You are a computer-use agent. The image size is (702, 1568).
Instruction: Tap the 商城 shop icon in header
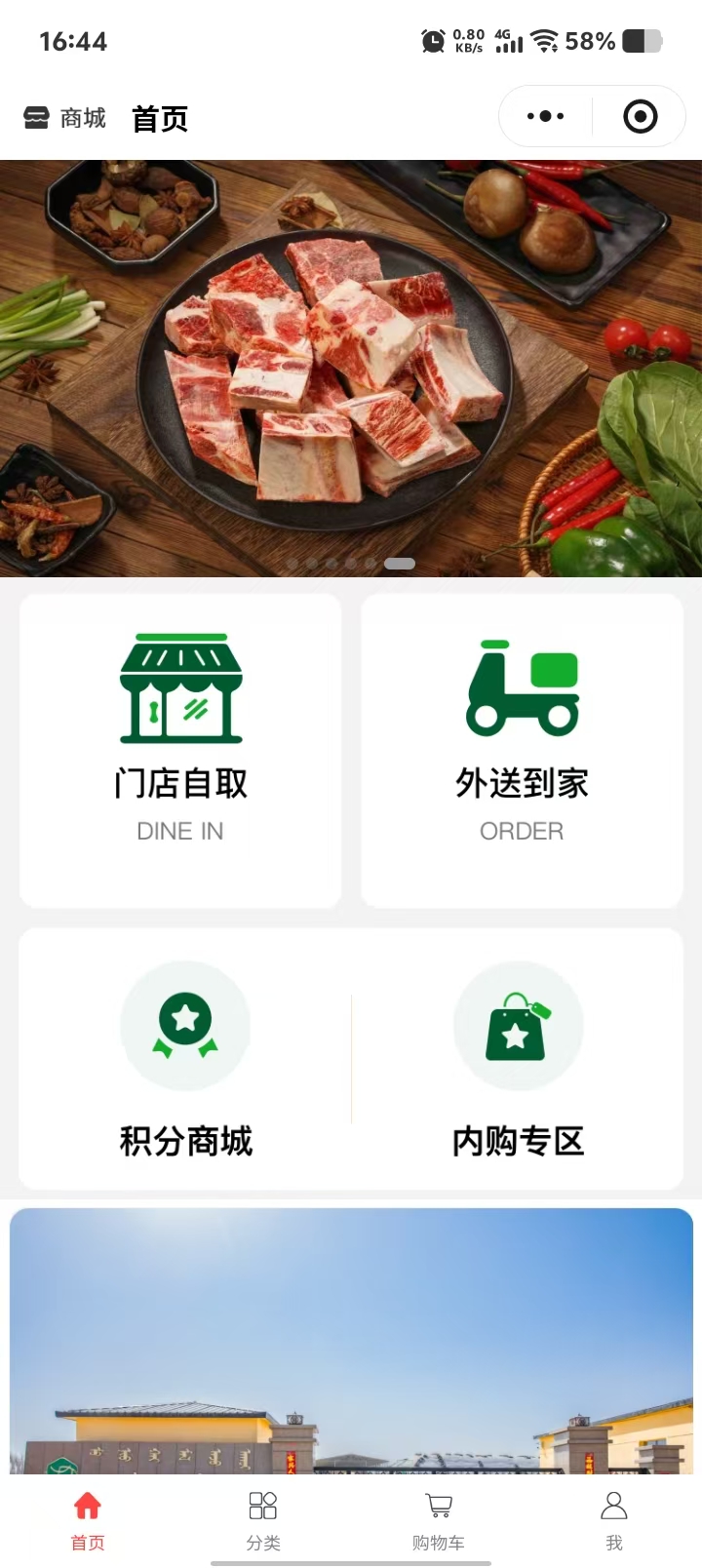[x=37, y=119]
